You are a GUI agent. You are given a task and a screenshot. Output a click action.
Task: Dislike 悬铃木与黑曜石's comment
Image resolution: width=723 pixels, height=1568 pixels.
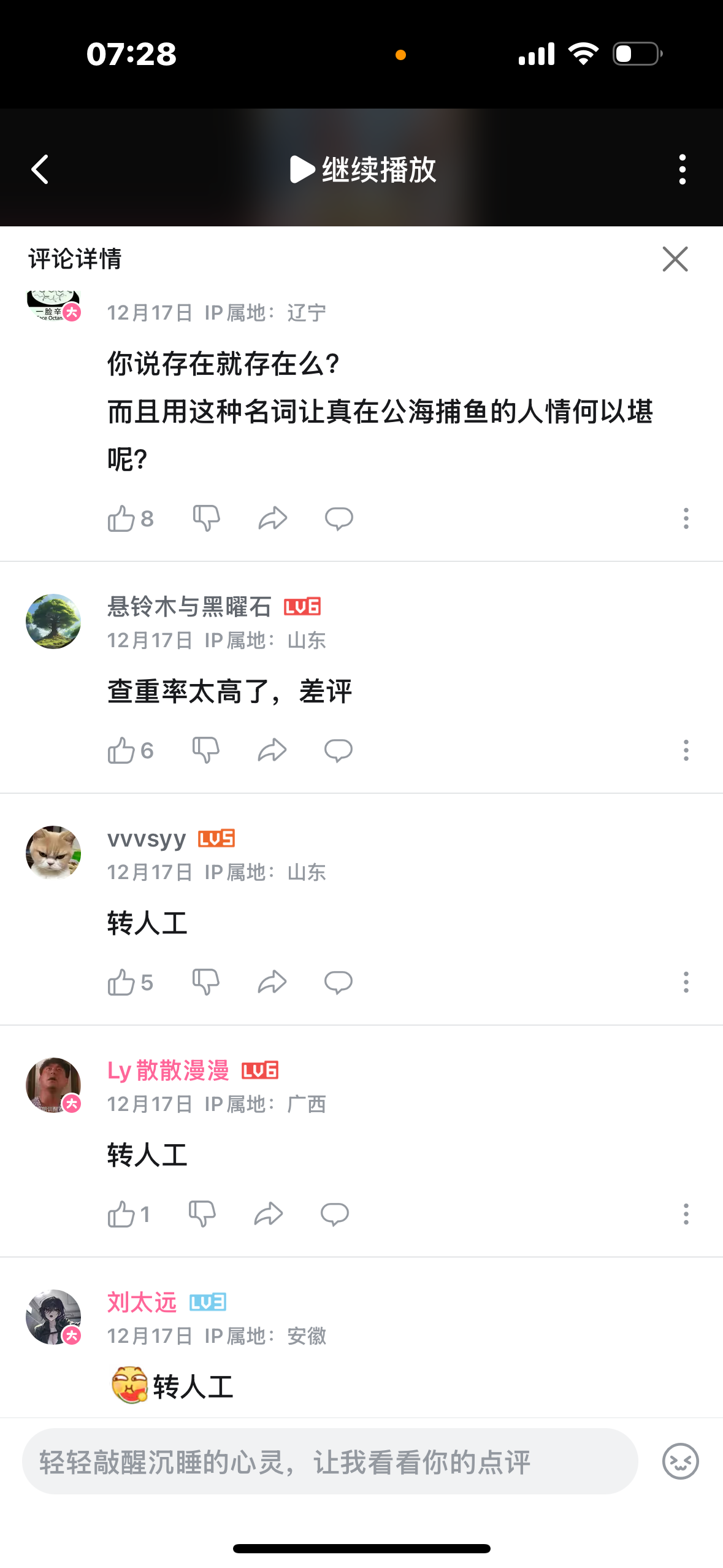pyautogui.click(x=205, y=750)
